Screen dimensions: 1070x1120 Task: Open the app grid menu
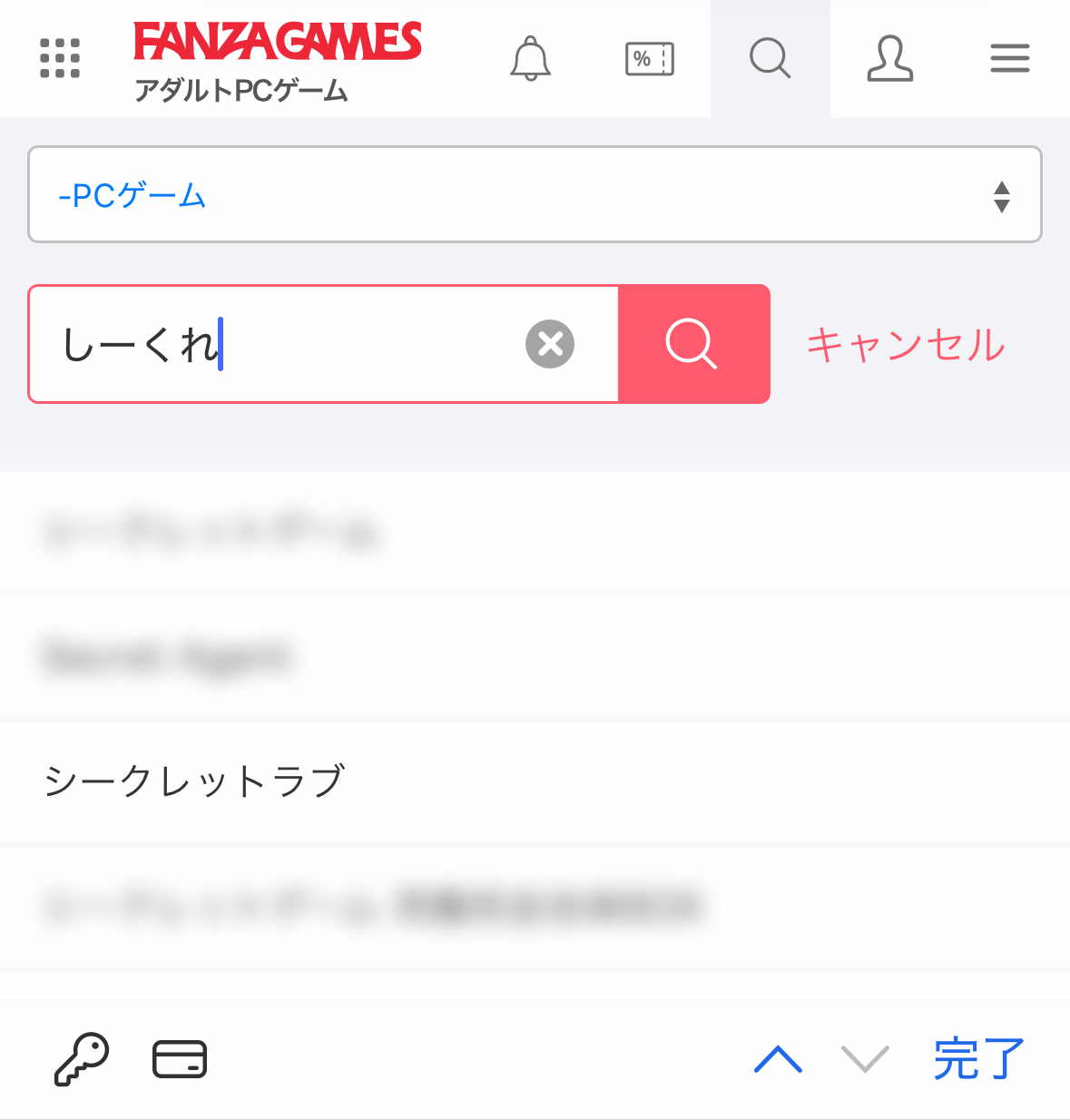tap(60, 59)
